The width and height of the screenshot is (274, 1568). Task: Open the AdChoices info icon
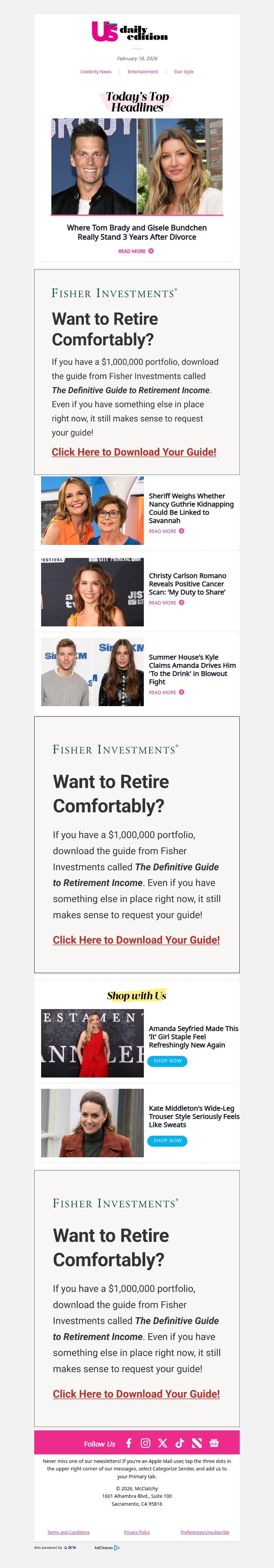[117, 1547]
